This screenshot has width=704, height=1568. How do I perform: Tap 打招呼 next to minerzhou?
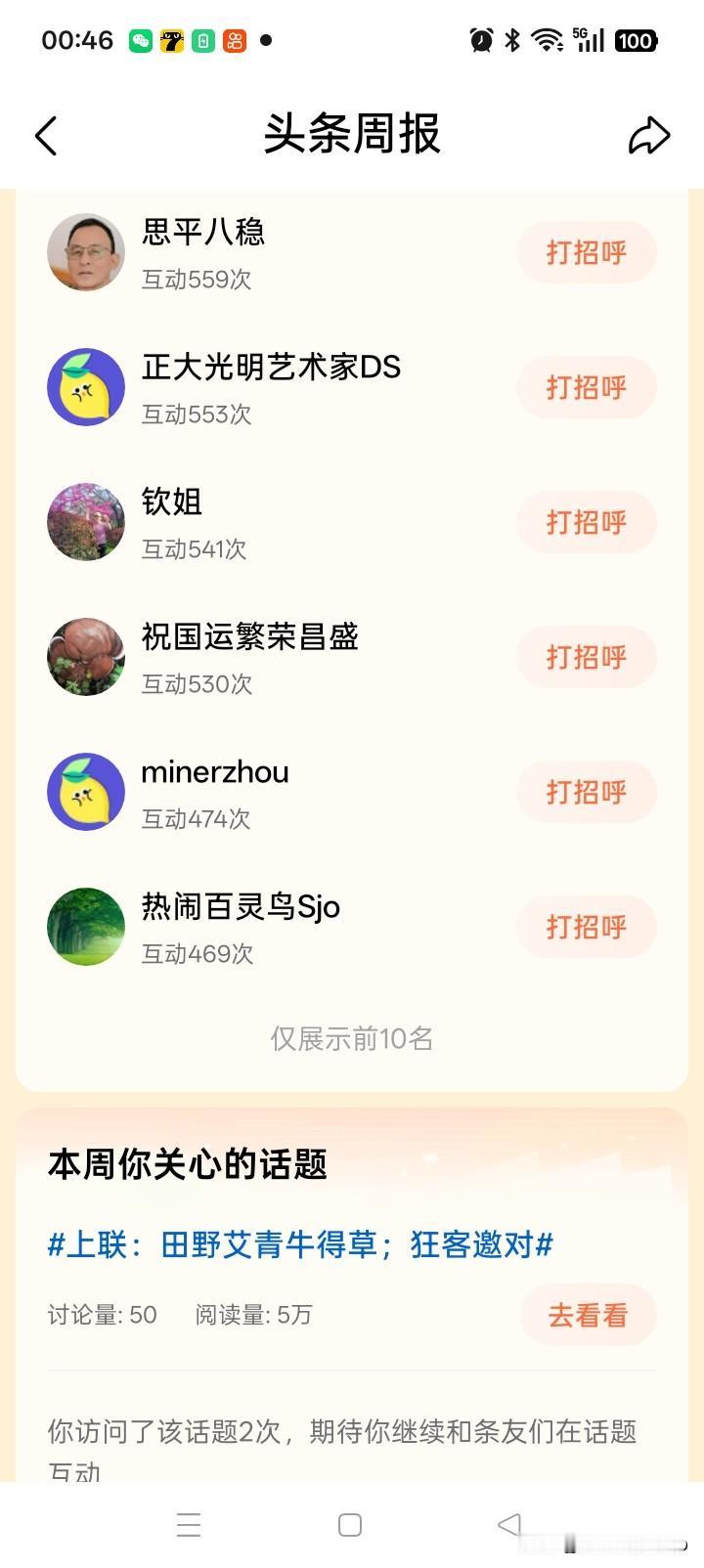point(586,792)
